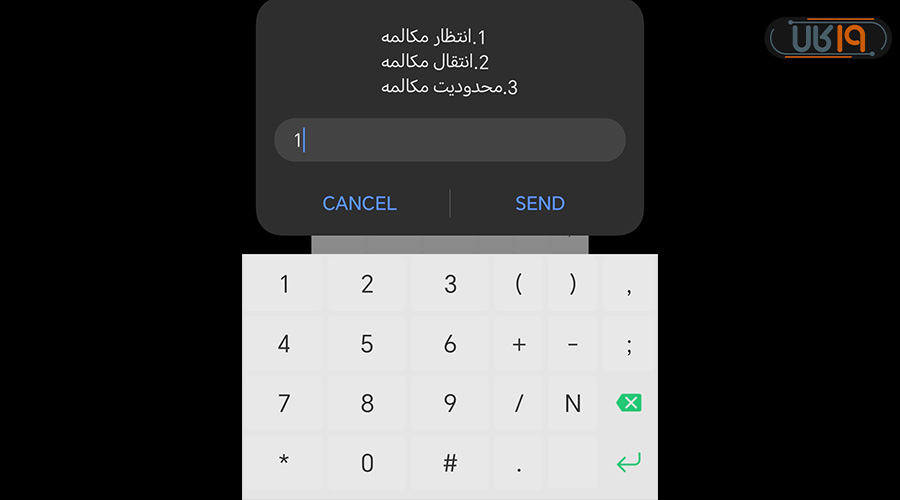Tap the N key
The height and width of the screenshot is (500, 900).
(573, 403)
